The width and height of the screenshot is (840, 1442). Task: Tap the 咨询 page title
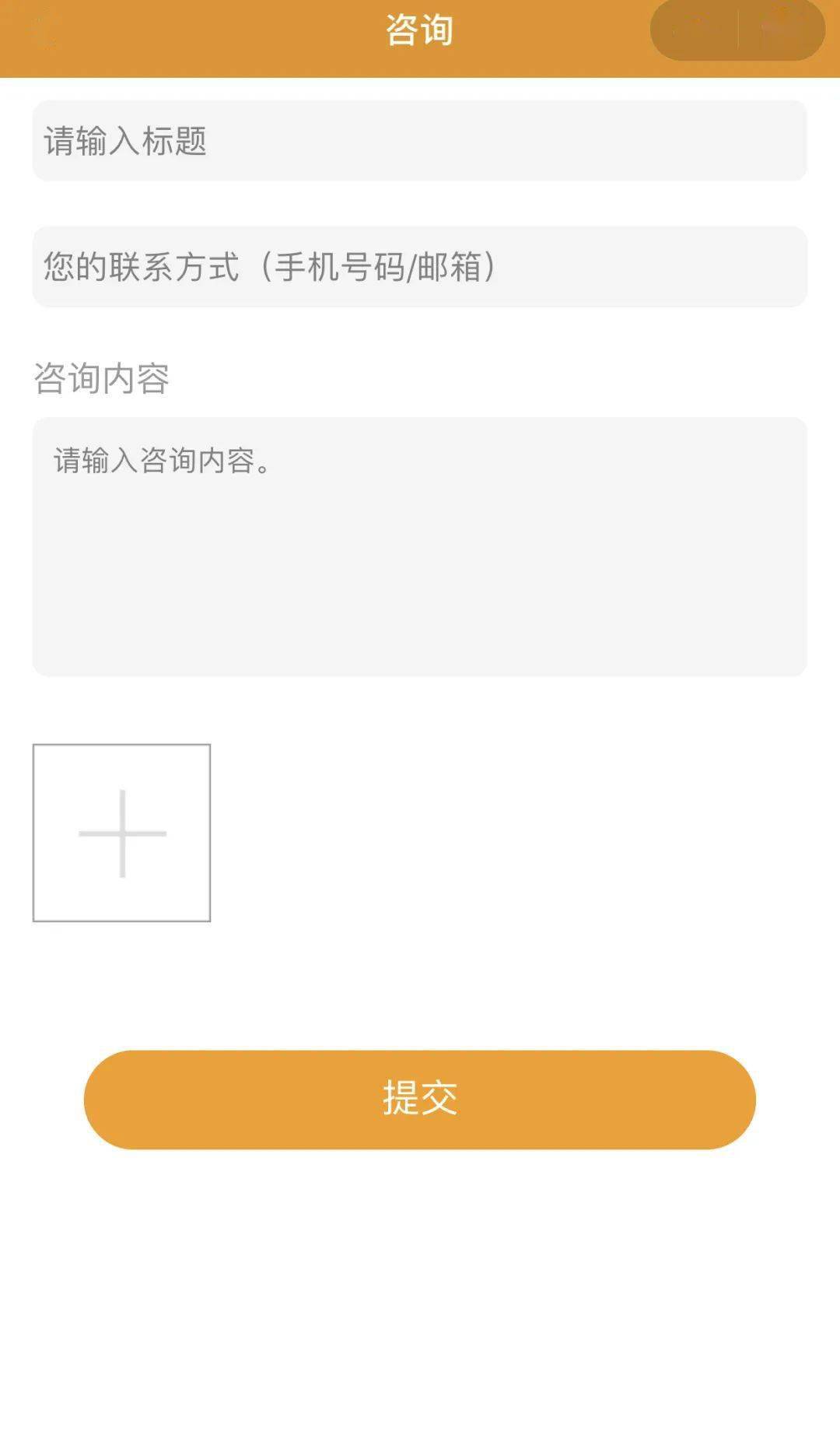pos(420,29)
